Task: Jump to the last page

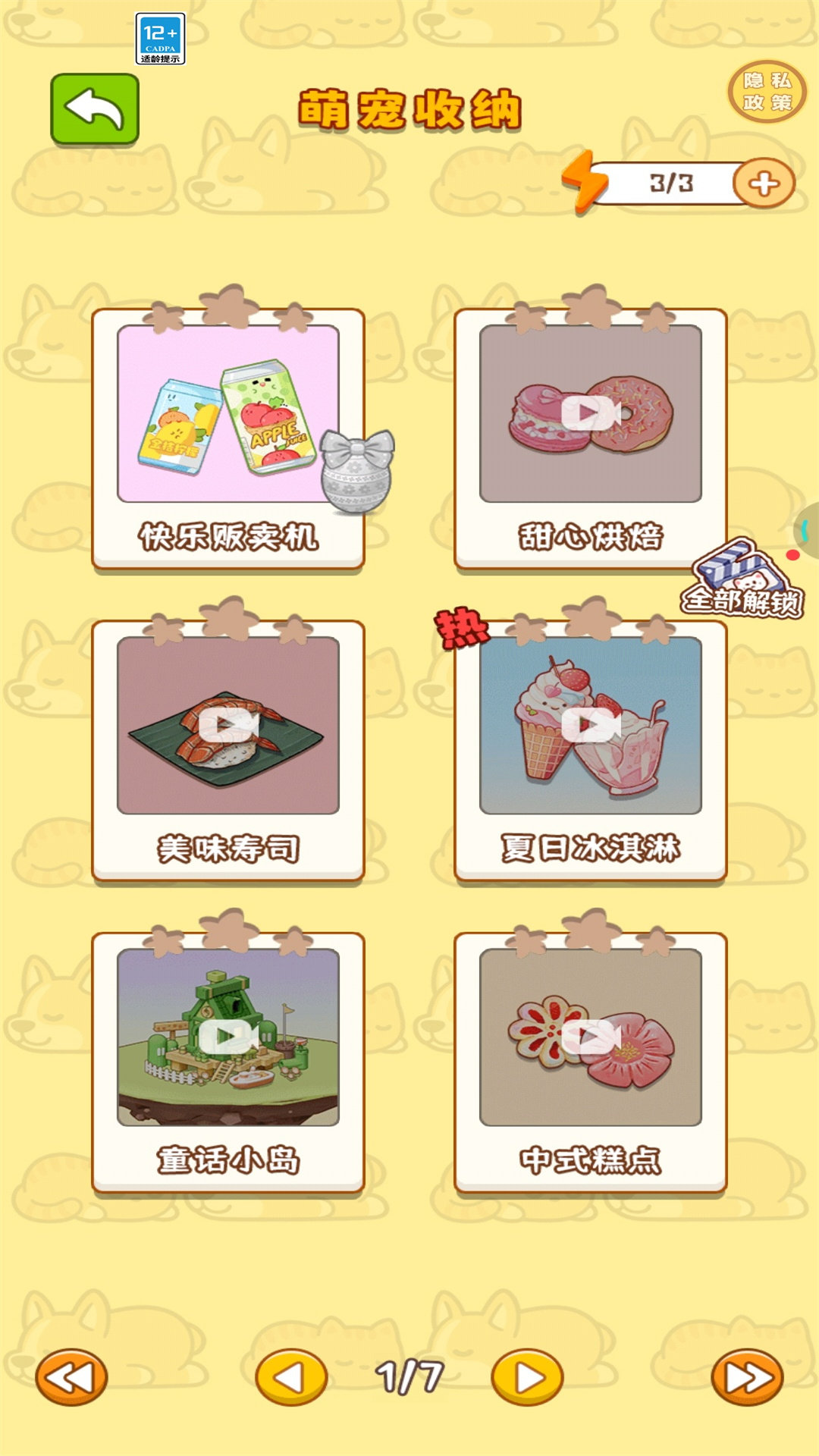Action: [747, 1376]
